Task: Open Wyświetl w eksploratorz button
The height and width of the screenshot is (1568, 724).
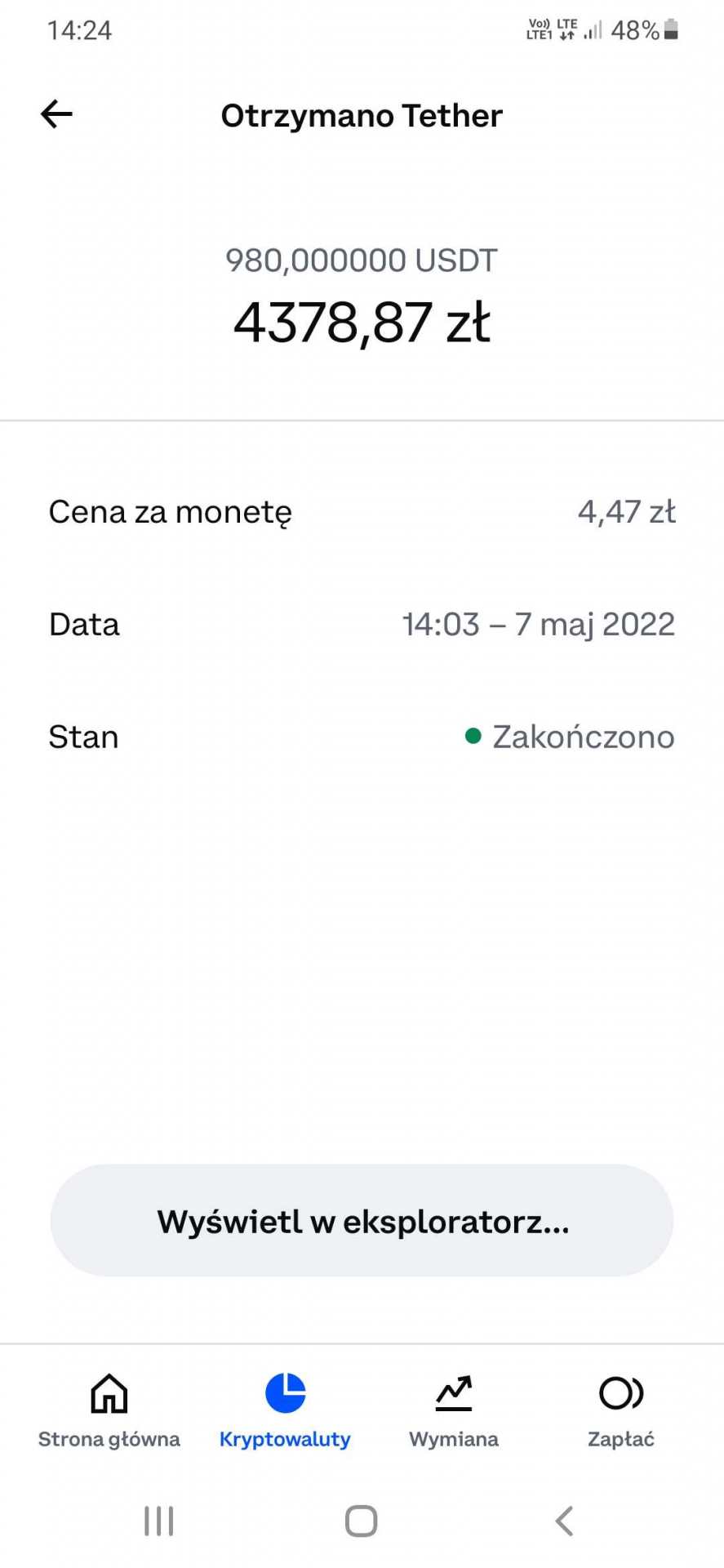Action: tap(362, 1221)
